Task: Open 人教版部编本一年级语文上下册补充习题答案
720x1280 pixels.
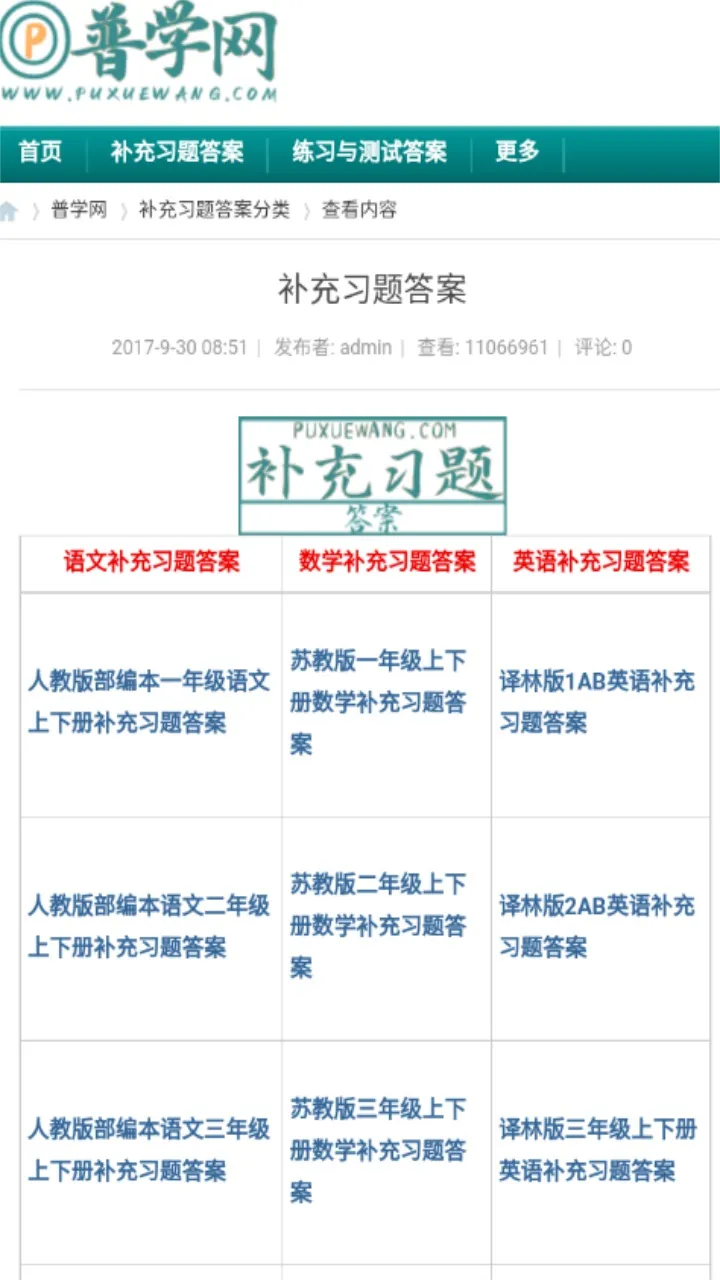Action: pos(149,702)
